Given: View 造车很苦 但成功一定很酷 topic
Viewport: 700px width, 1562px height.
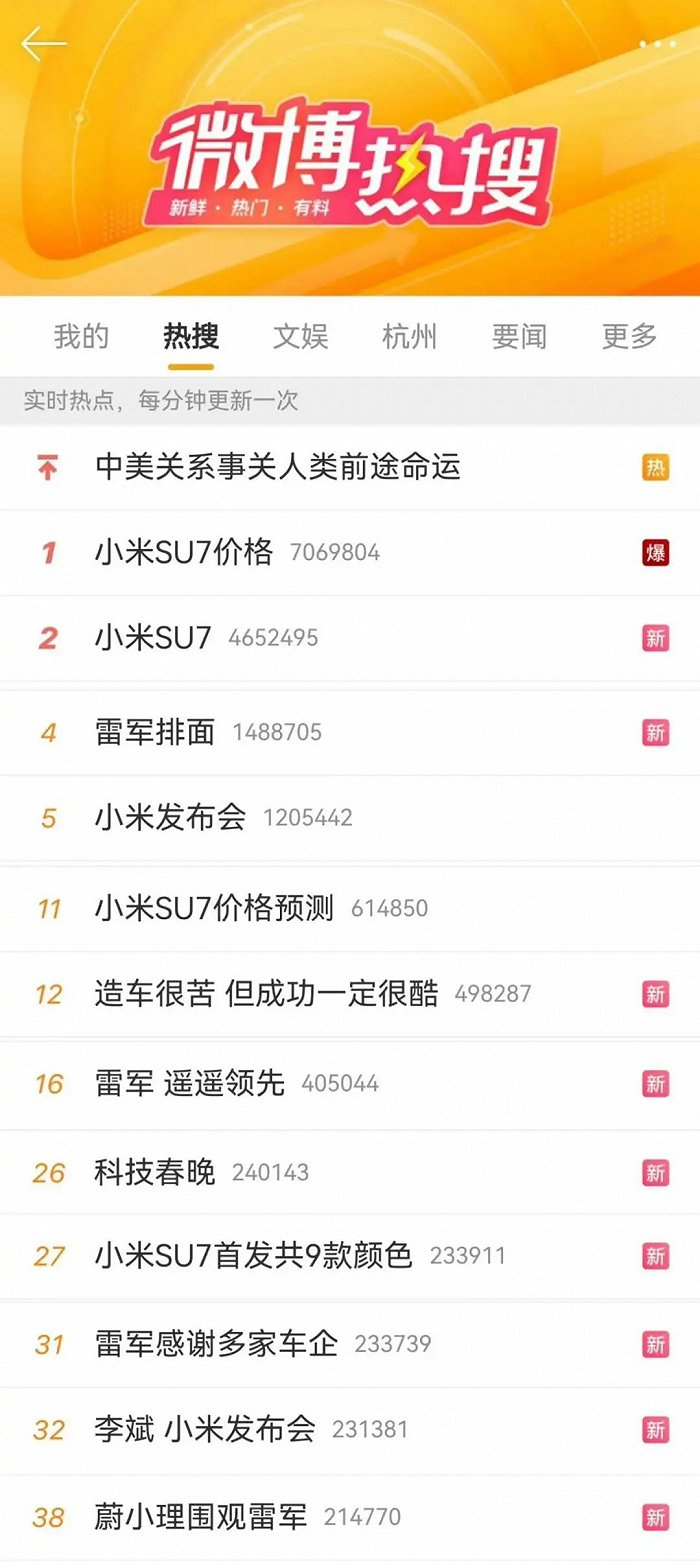Looking at the screenshot, I should [x=266, y=994].
